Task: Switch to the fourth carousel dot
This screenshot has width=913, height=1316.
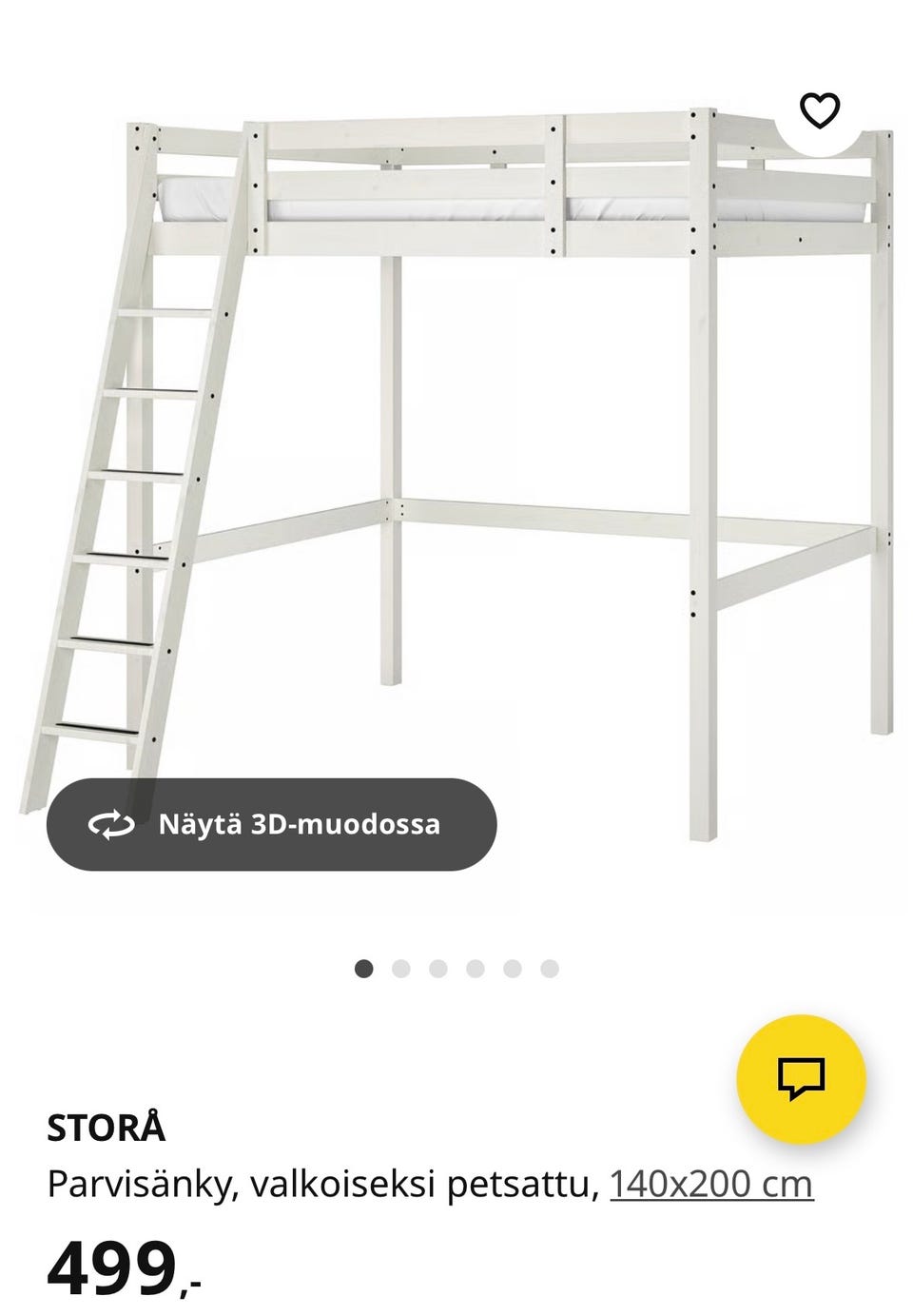Action: click(x=474, y=966)
